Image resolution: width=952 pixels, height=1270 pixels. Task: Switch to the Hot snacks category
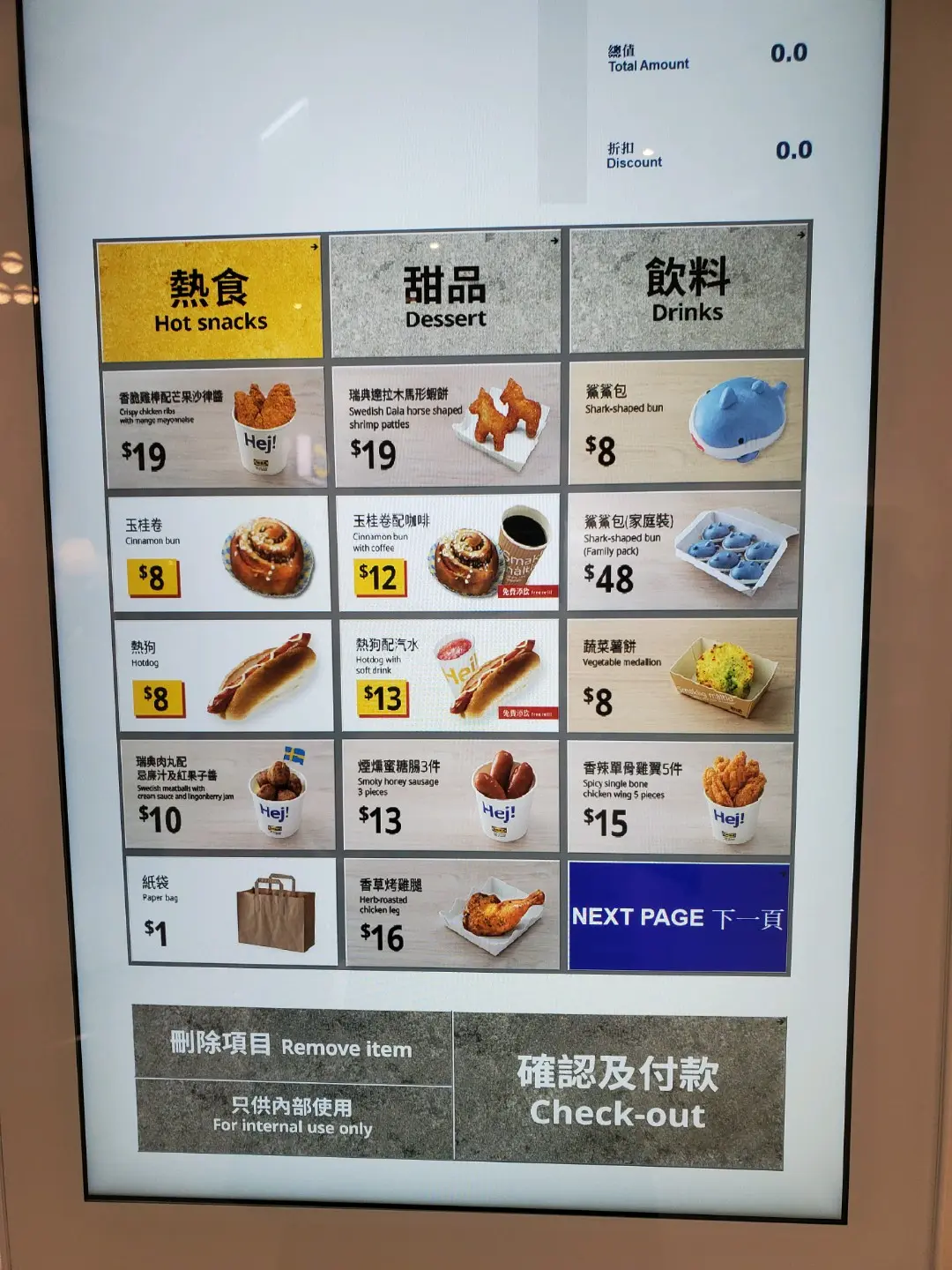coord(210,301)
